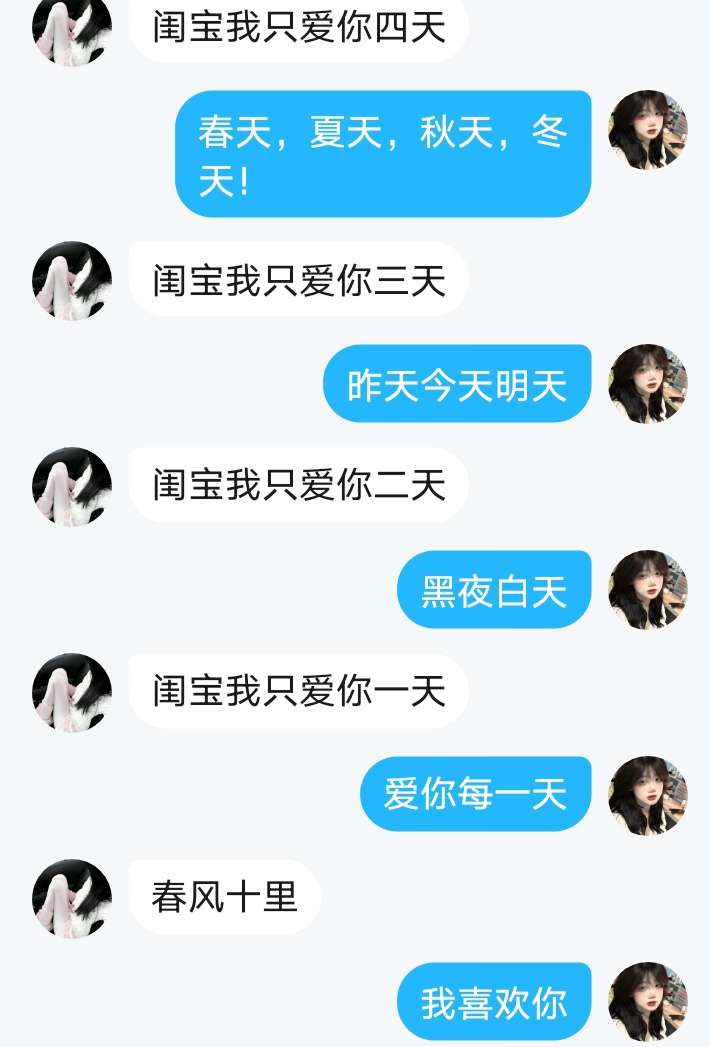The height and width of the screenshot is (1047, 710).
Task: Tap the avatar next to "我喜欢你"
Action: click(648, 1001)
